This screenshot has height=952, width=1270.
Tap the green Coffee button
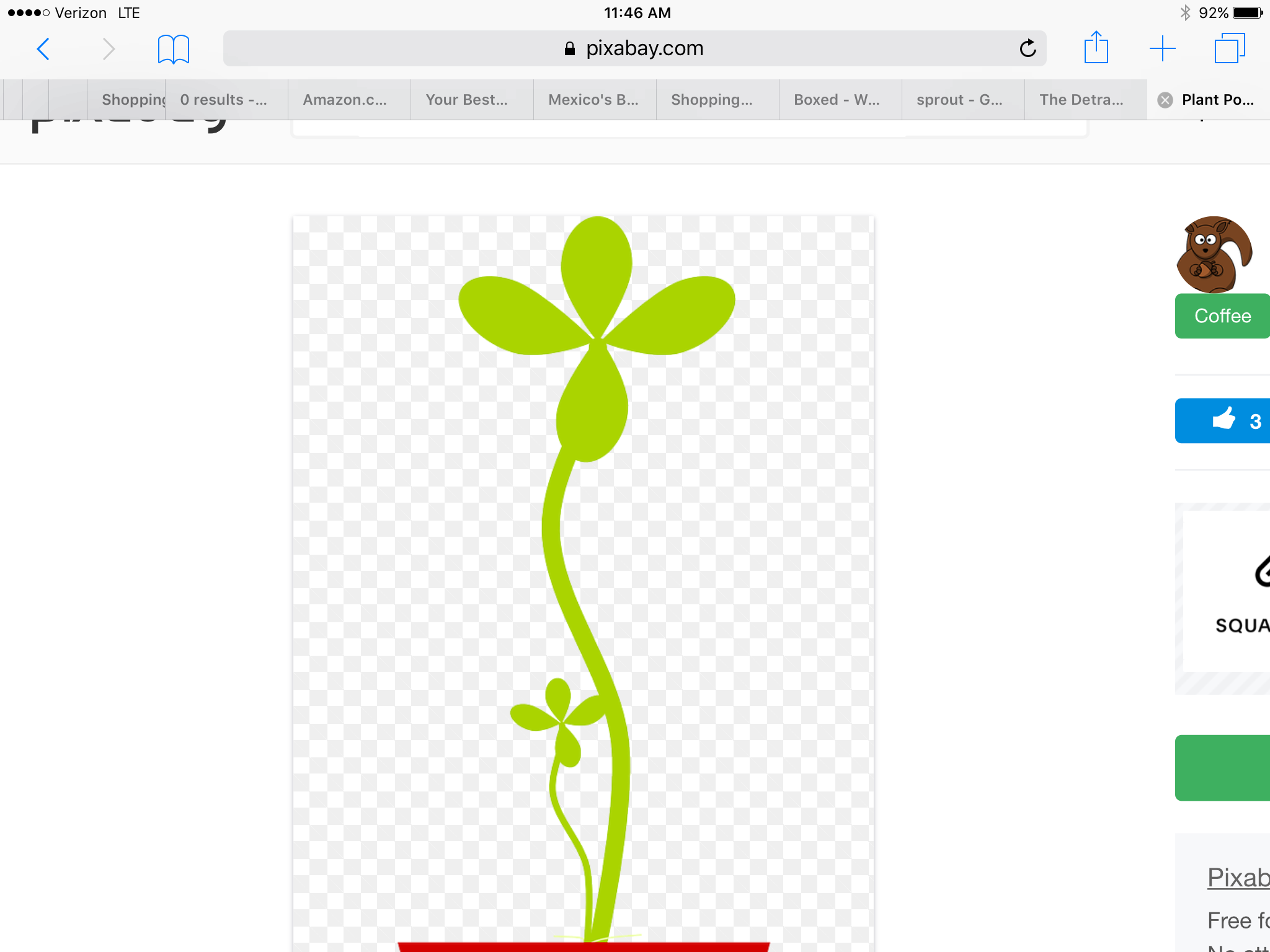(x=1222, y=316)
